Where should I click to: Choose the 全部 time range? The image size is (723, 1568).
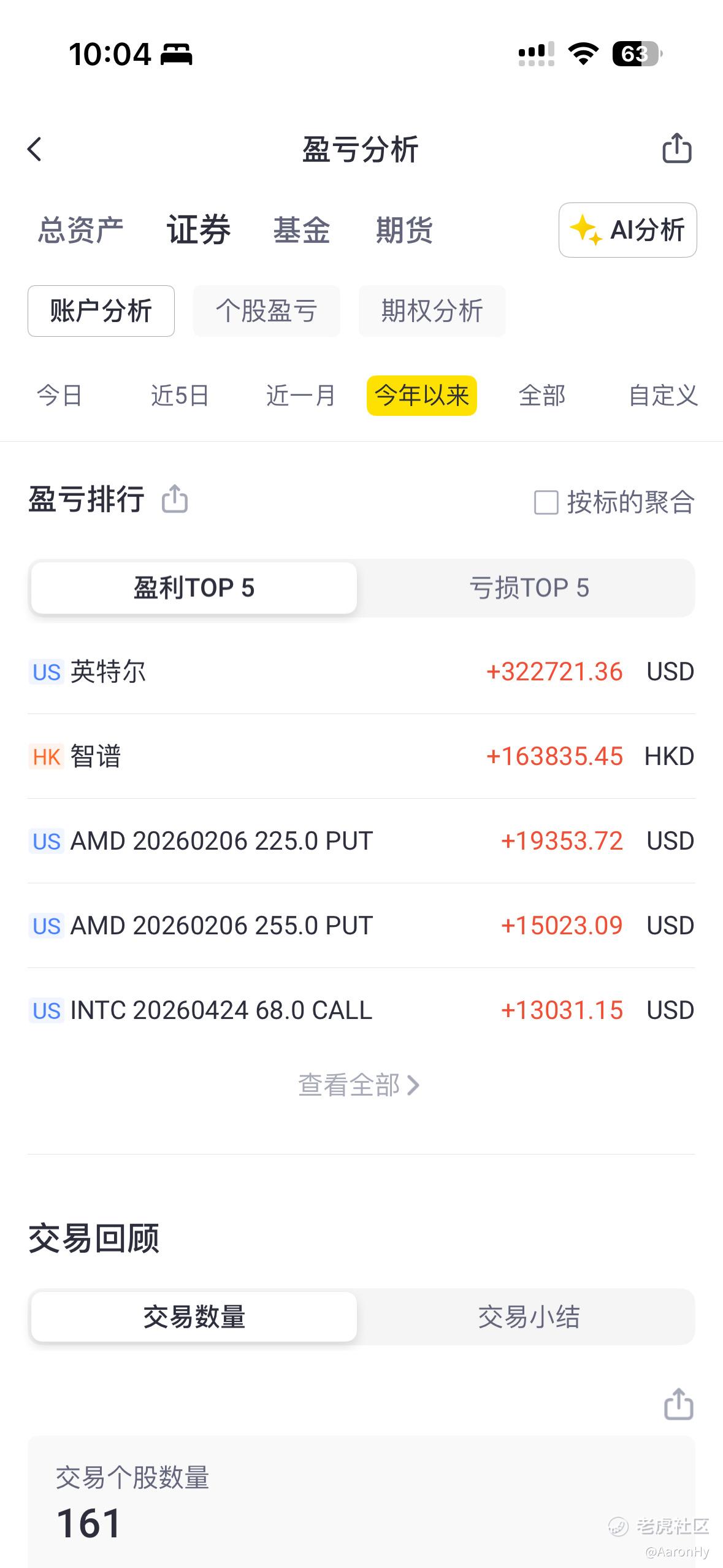tap(541, 396)
